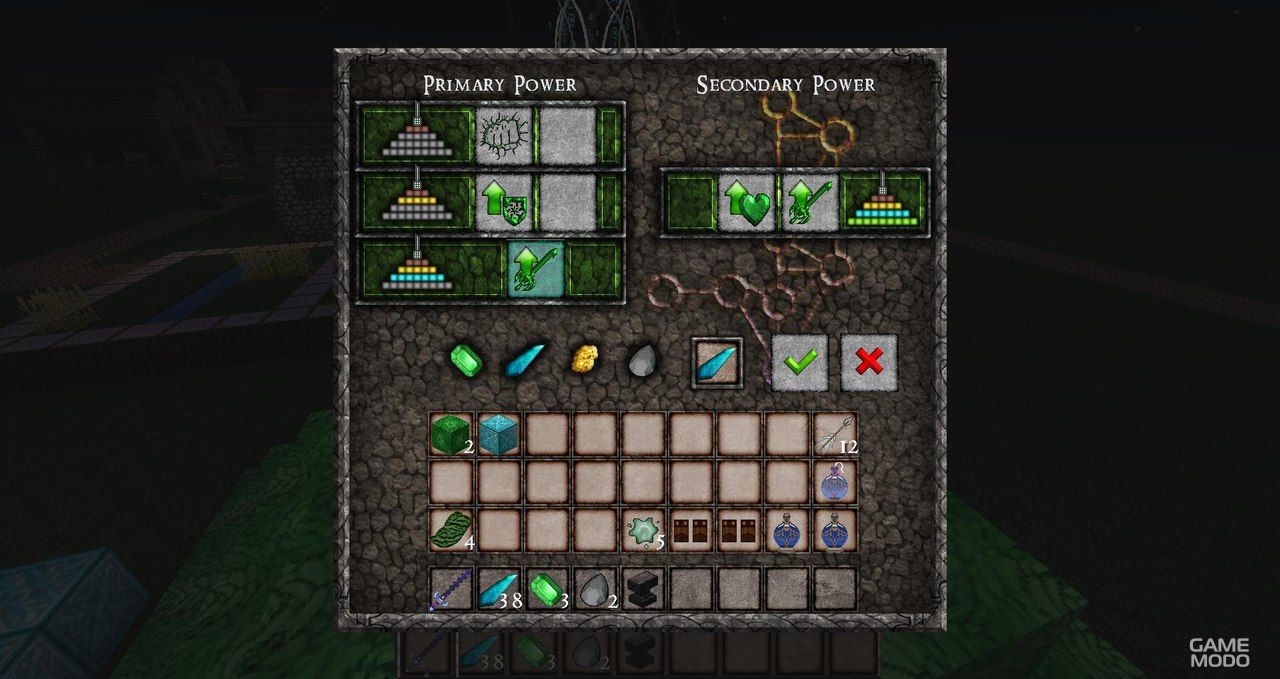
Task: Pick the sword secondary power upgrade
Action: [x=808, y=203]
